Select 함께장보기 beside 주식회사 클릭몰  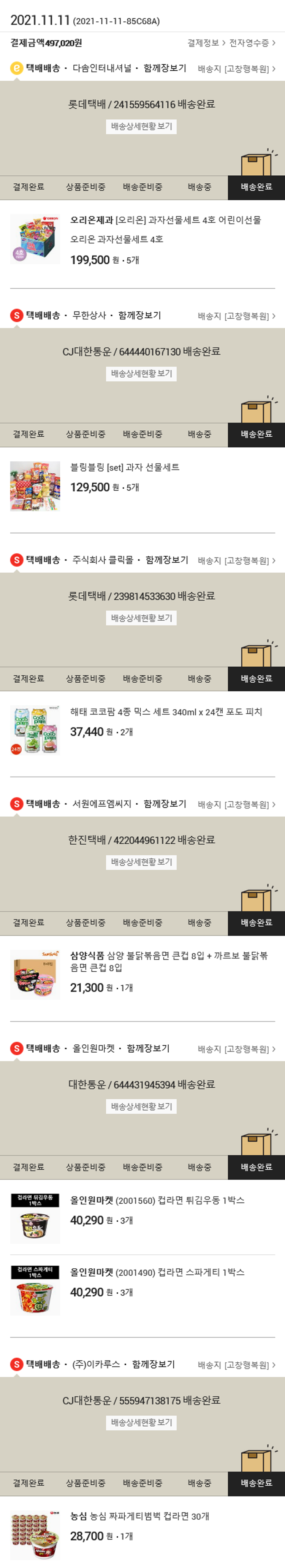click(x=166, y=560)
